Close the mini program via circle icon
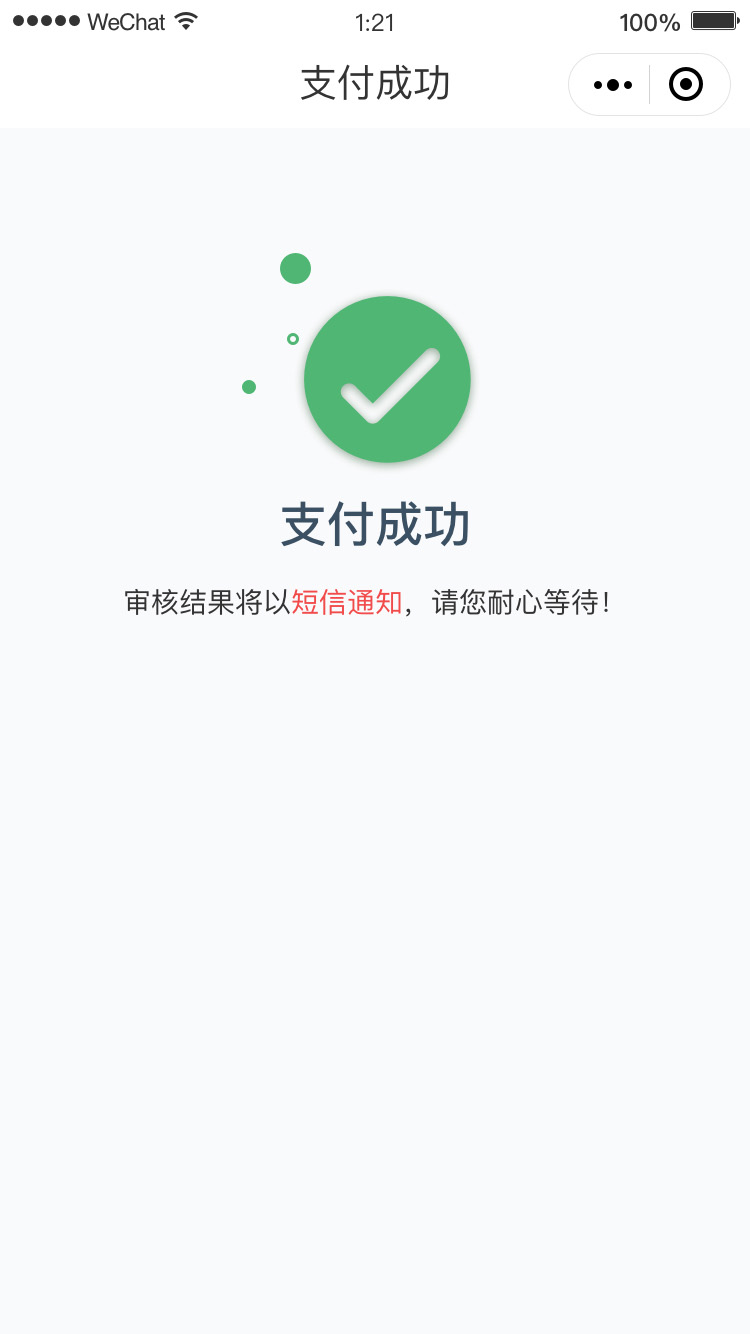750x1334 pixels. 686,85
